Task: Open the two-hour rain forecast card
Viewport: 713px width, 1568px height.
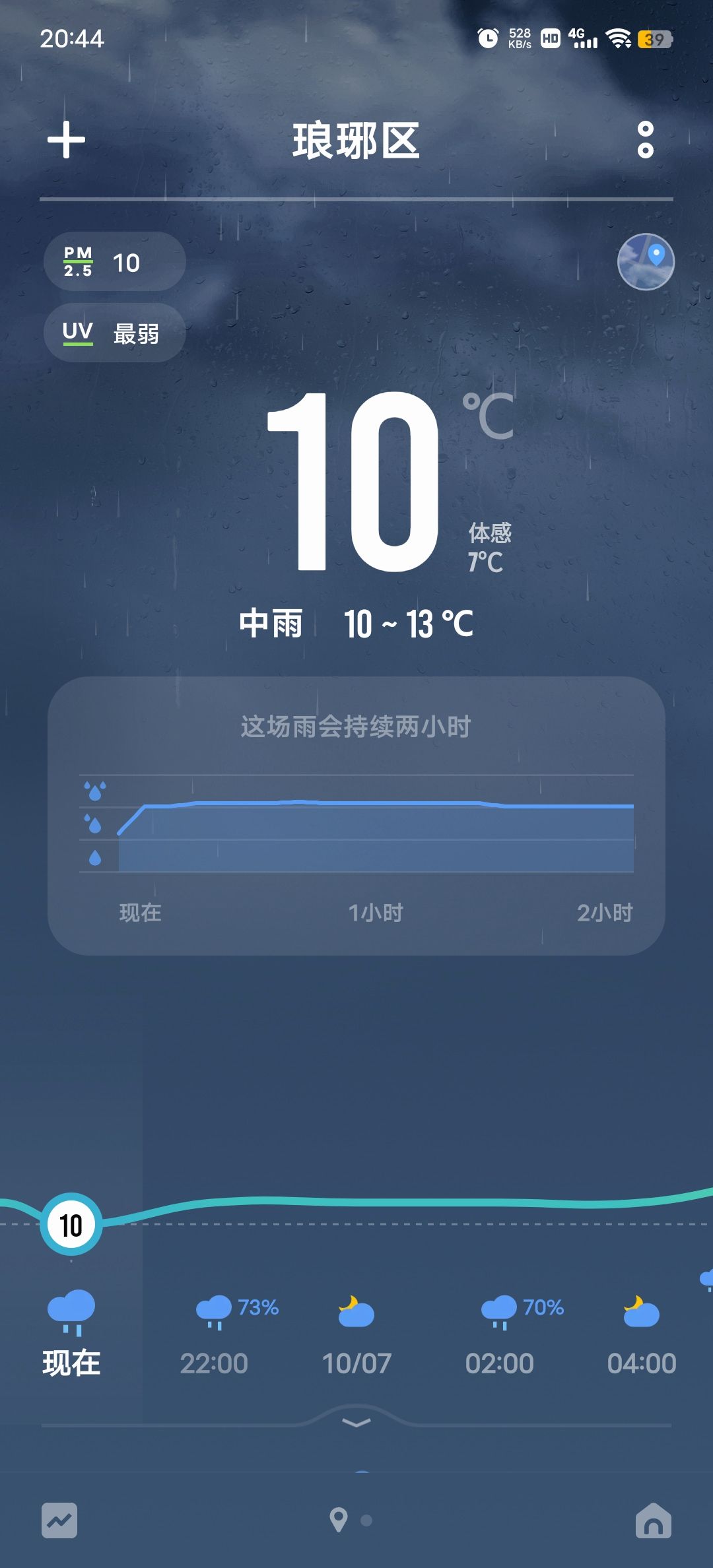Action: (x=356, y=815)
